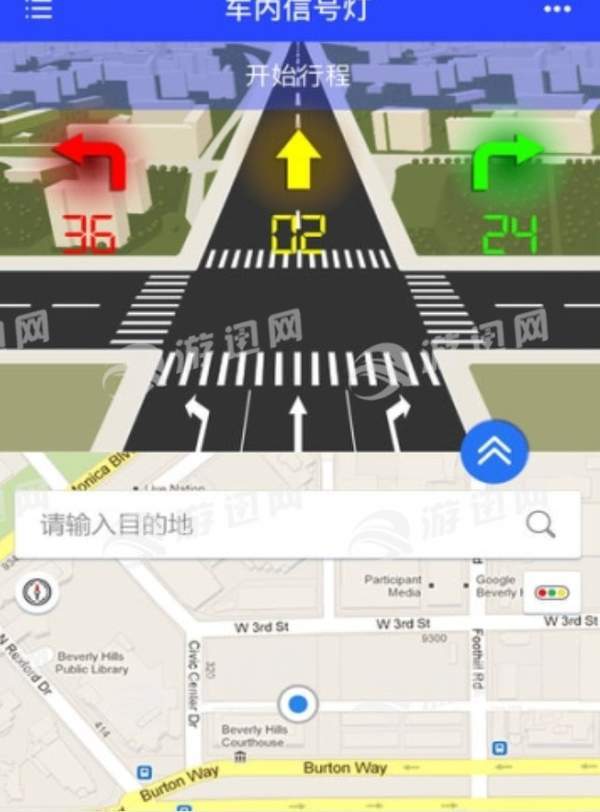Enter a destination in the search field
Image resolution: width=600 pixels, height=812 pixels.
click(x=270, y=525)
